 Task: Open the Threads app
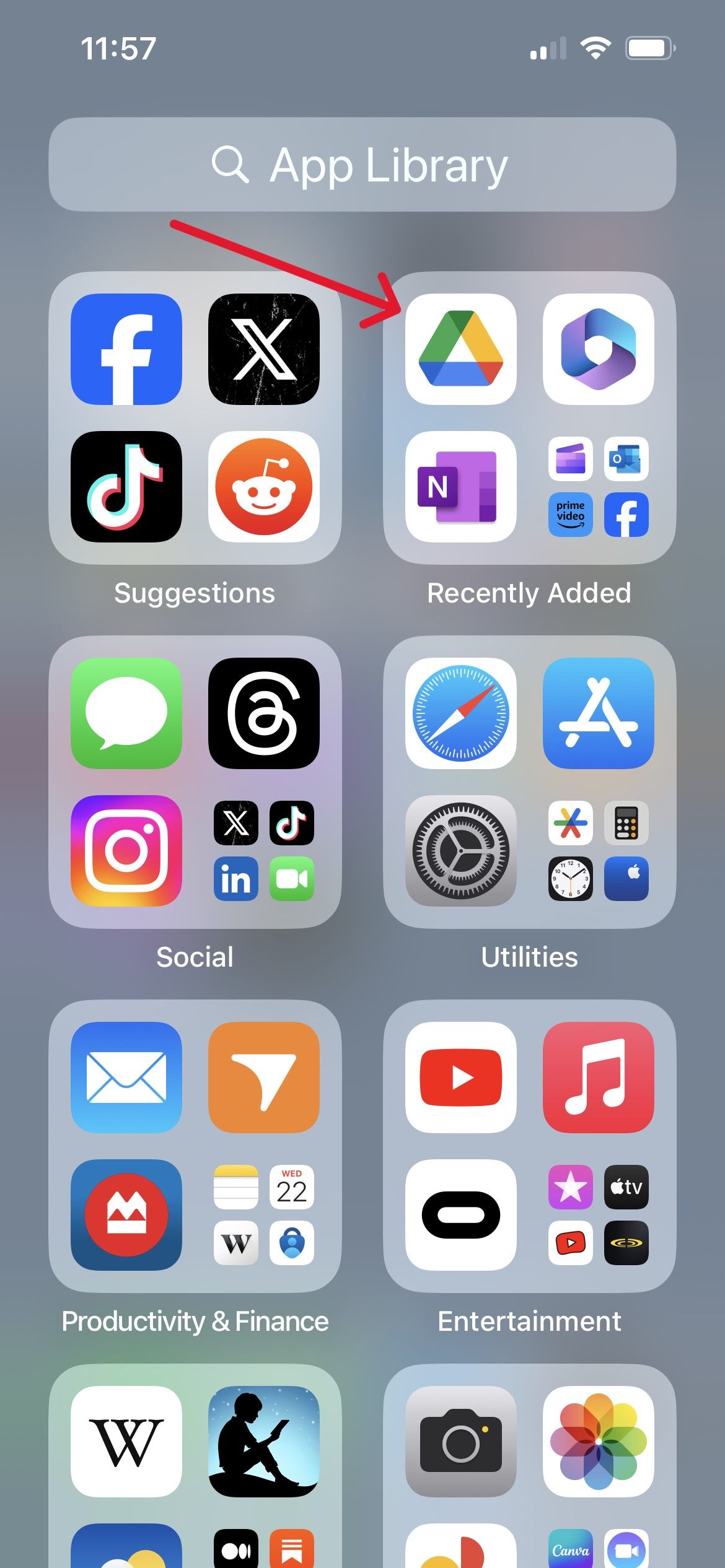click(263, 713)
